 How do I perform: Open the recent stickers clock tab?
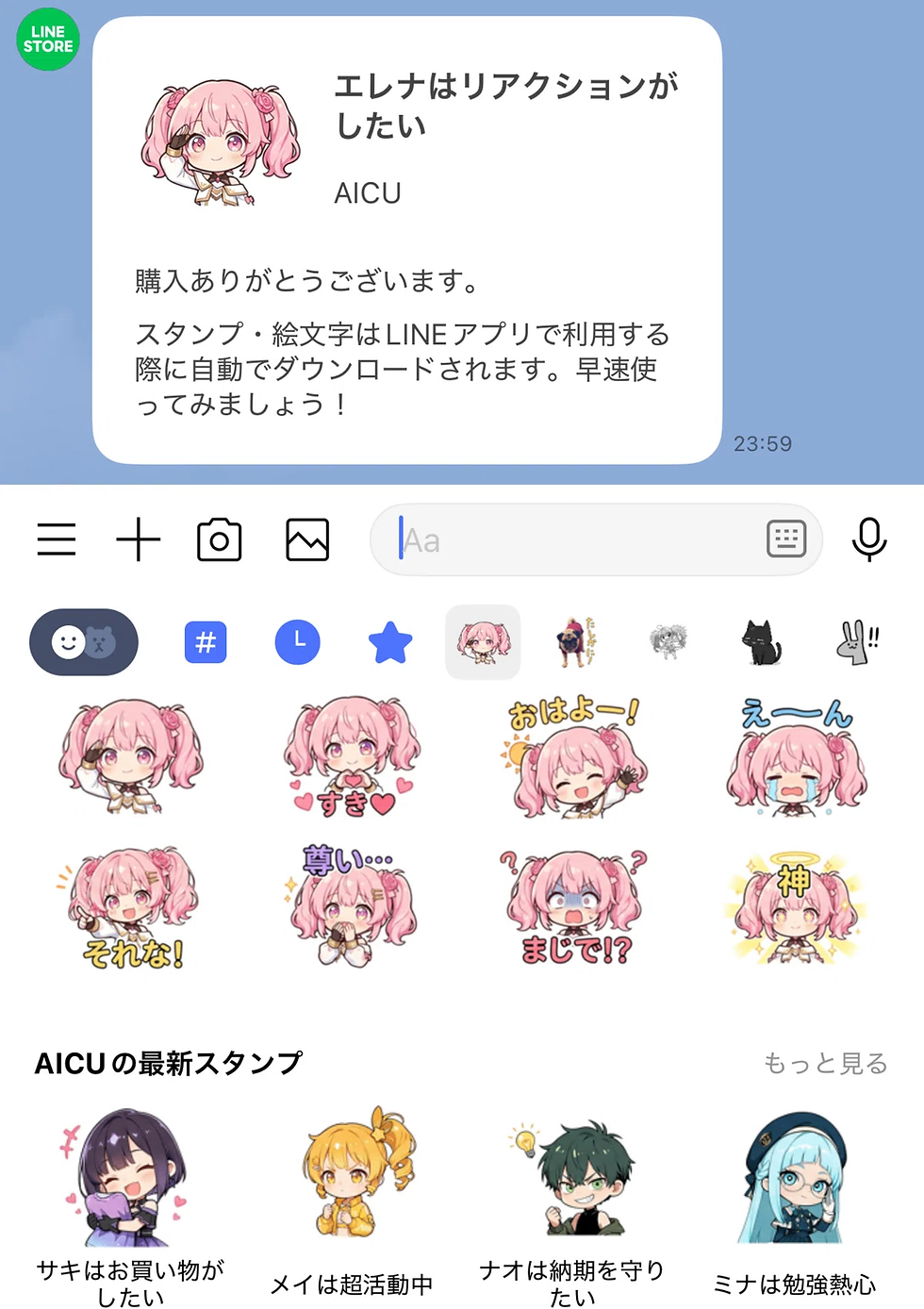pos(298,642)
